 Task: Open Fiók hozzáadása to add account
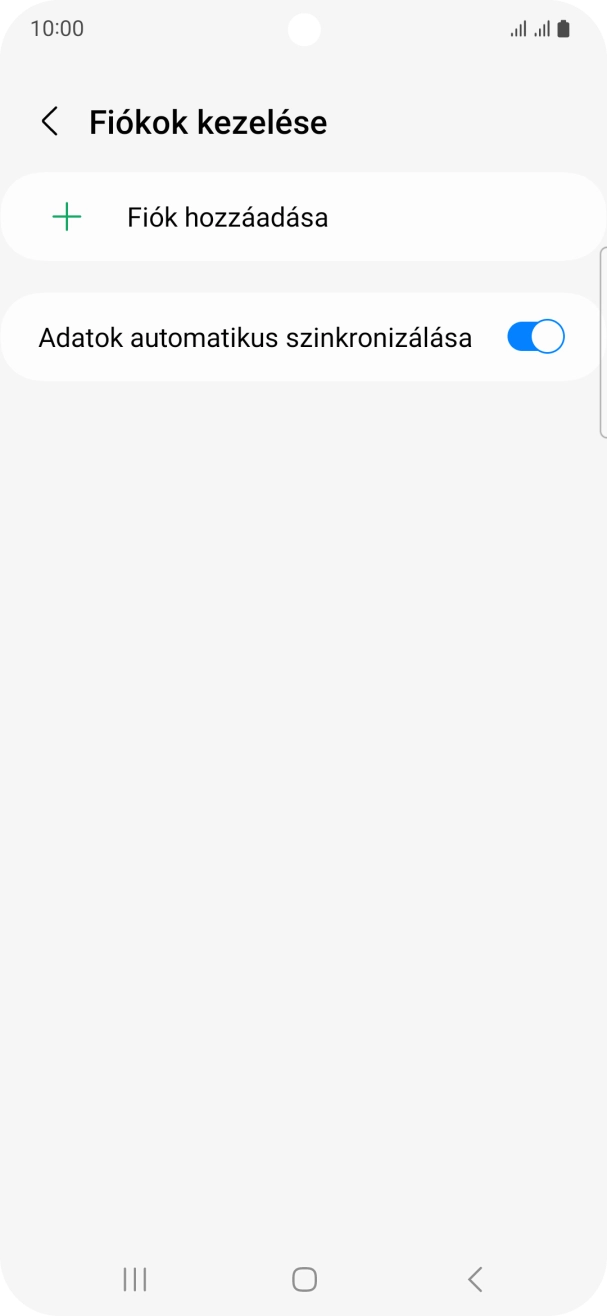click(x=227, y=217)
